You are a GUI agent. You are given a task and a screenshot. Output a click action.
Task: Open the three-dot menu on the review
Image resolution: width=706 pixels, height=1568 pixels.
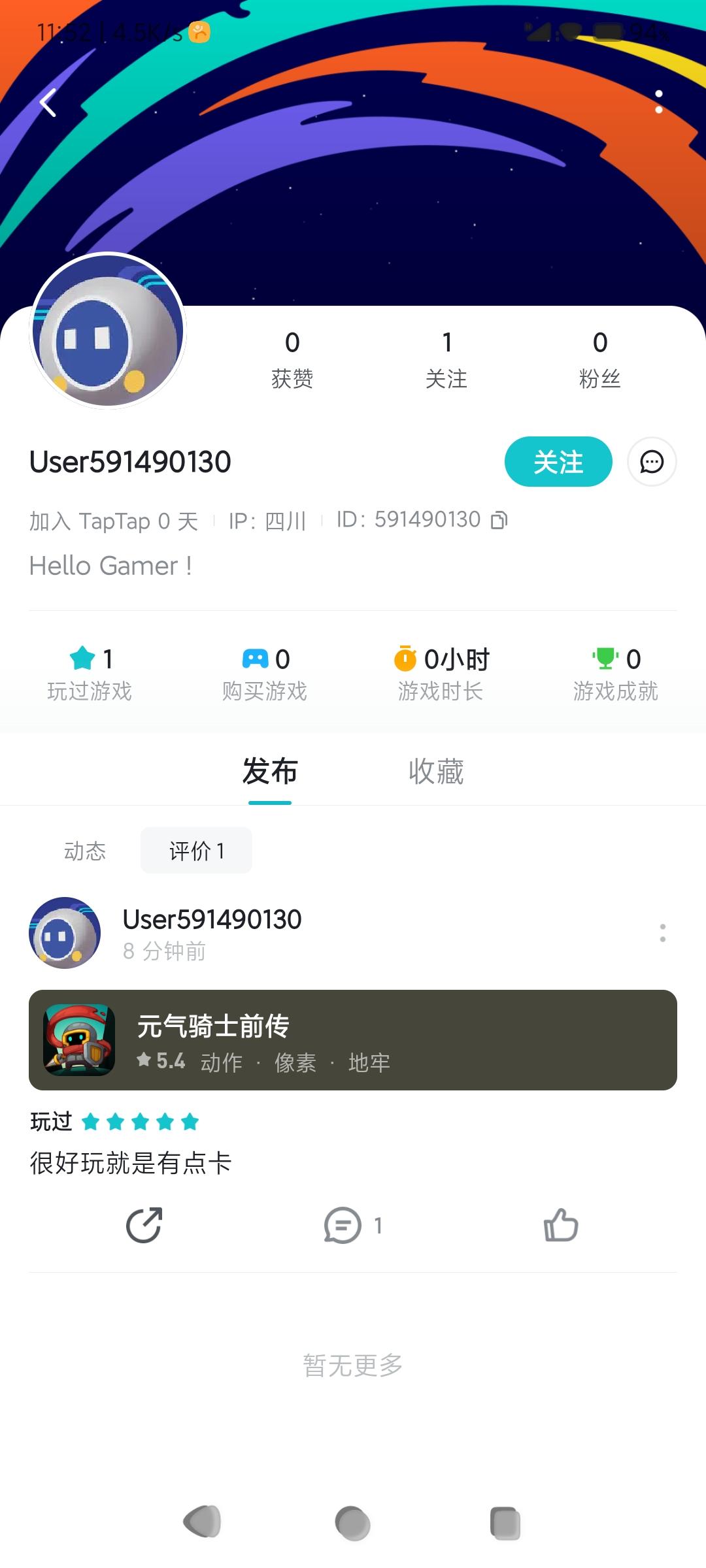coord(663,934)
